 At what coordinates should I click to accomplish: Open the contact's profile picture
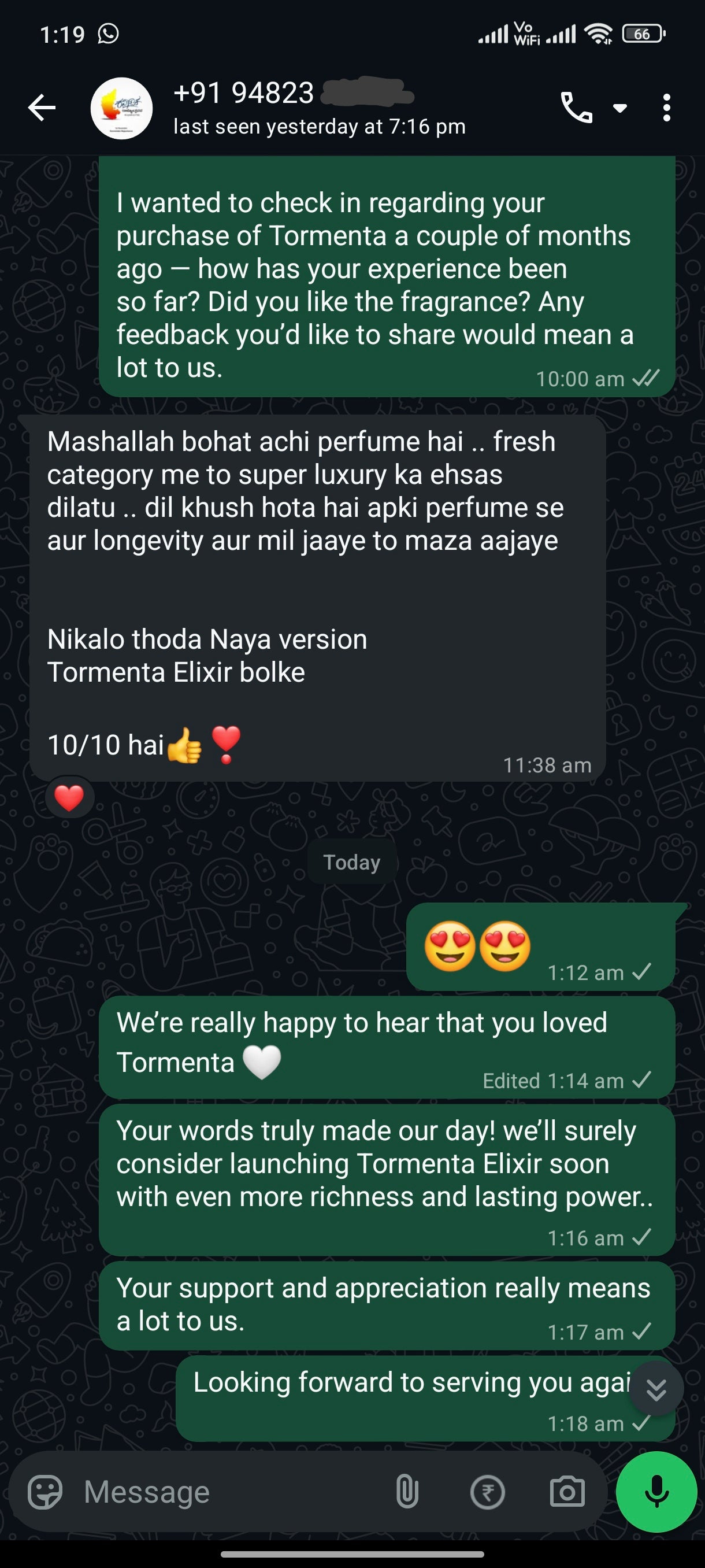click(121, 108)
